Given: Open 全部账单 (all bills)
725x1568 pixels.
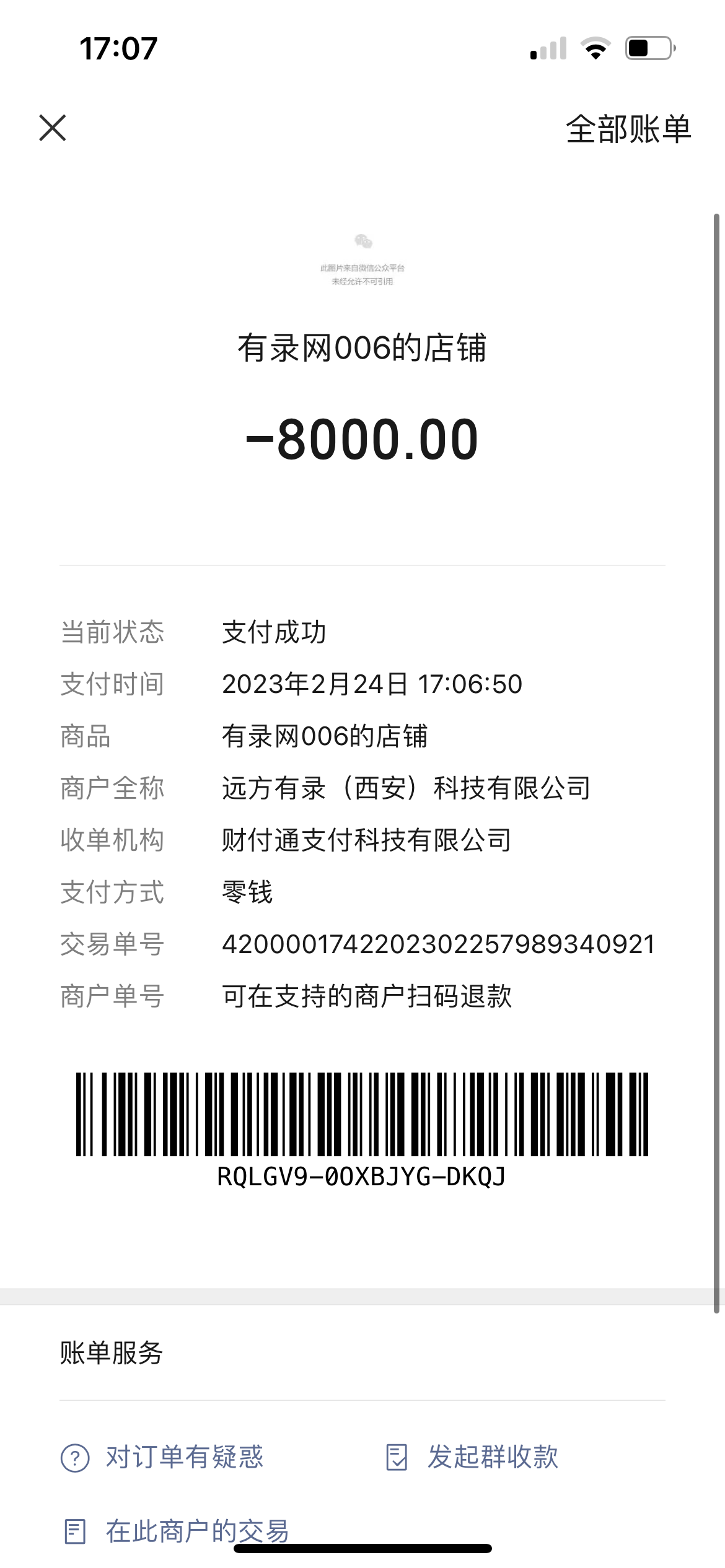Looking at the screenshot, I should point(628,129).
